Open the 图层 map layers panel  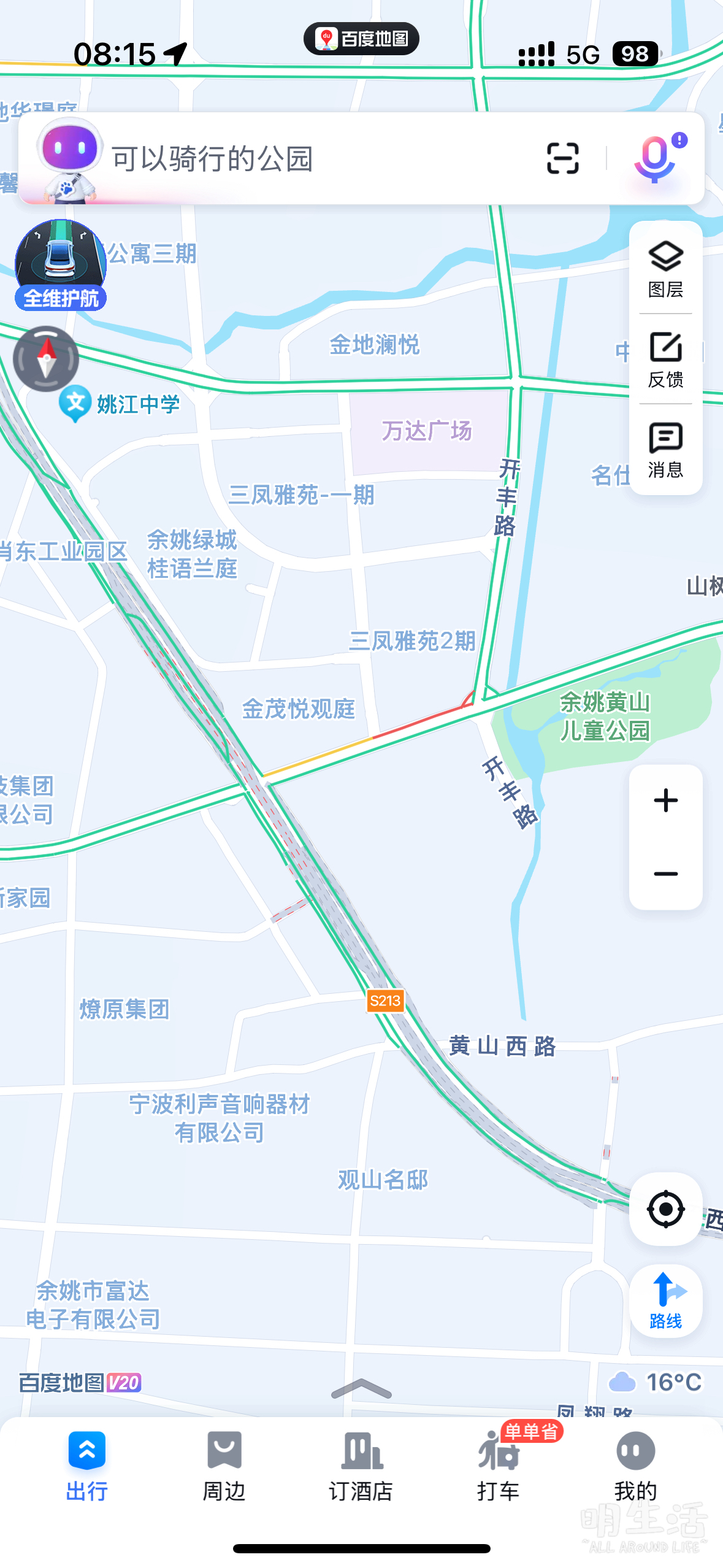tap(665, 269)
